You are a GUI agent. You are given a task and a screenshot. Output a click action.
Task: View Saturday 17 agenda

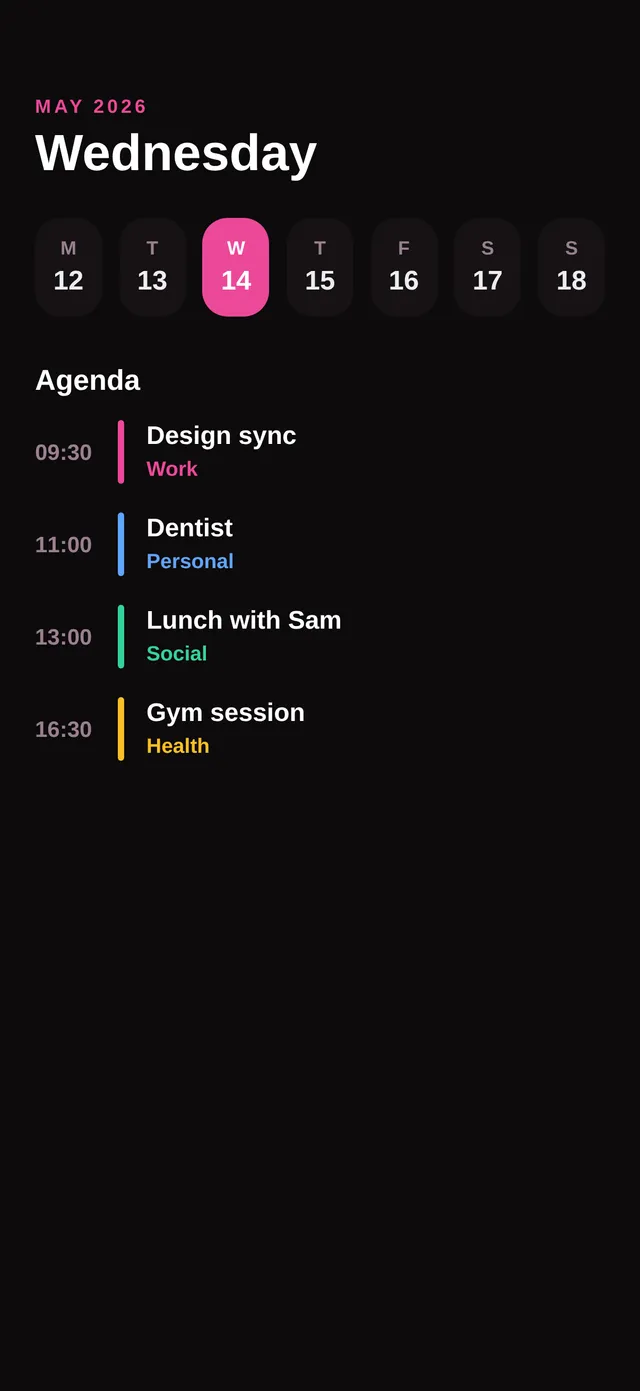tap(487, 267)
